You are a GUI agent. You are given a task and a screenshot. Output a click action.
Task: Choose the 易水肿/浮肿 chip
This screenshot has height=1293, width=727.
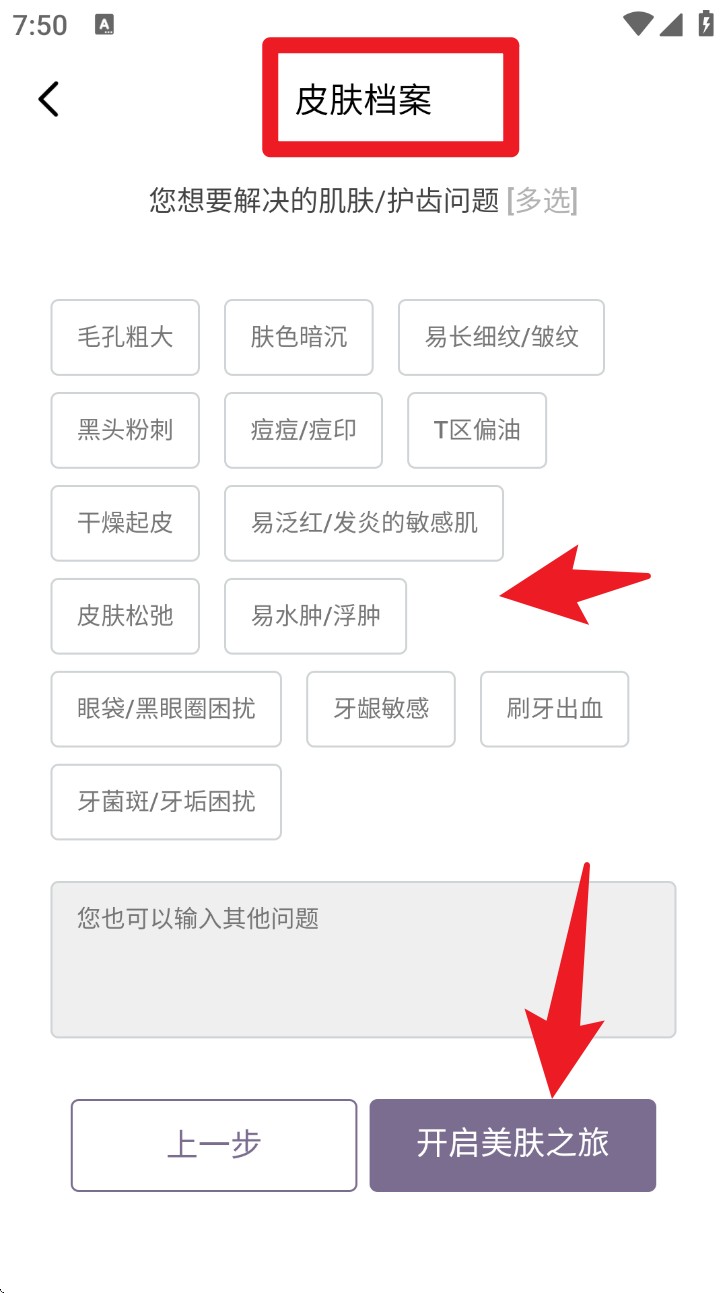point(315,616)
